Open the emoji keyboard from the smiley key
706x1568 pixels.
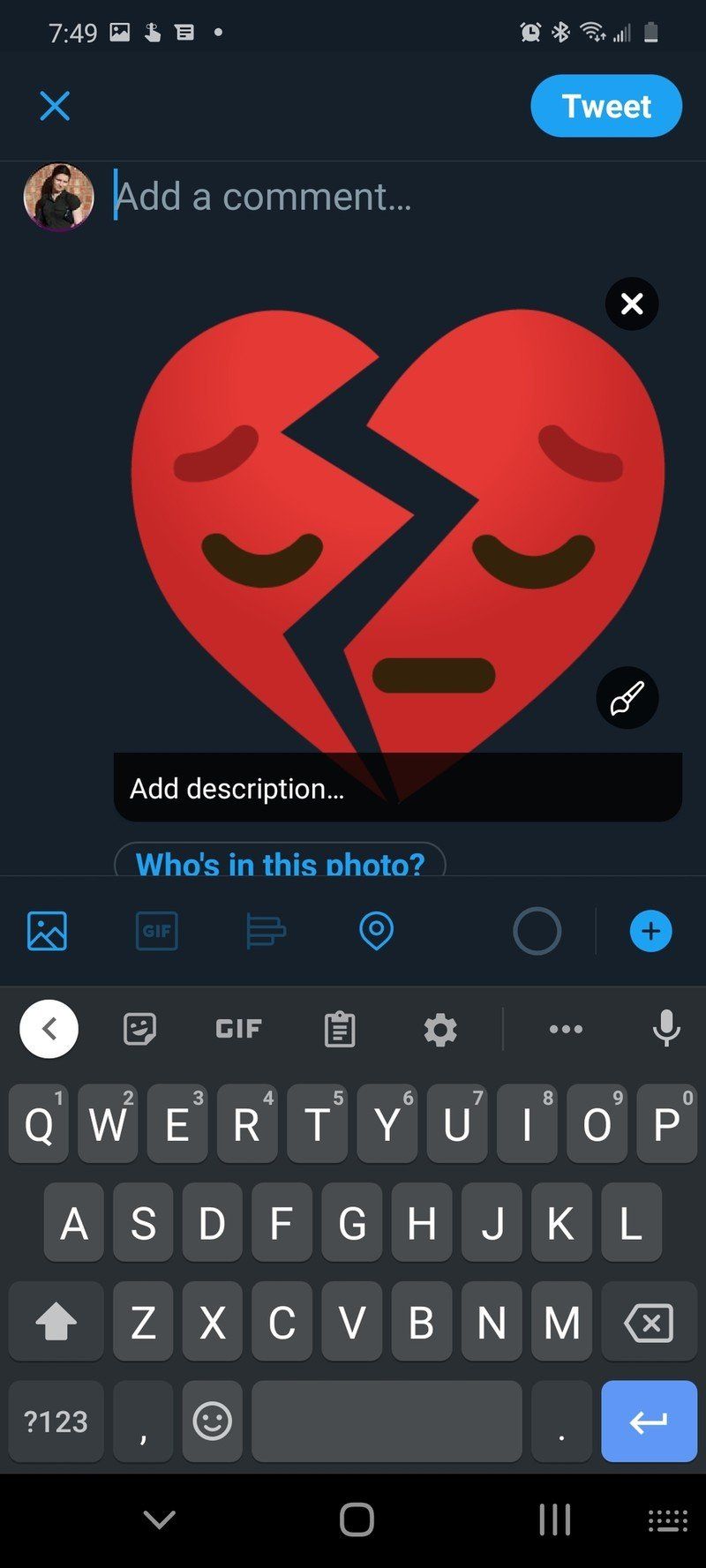click(x=212, y=1422)
